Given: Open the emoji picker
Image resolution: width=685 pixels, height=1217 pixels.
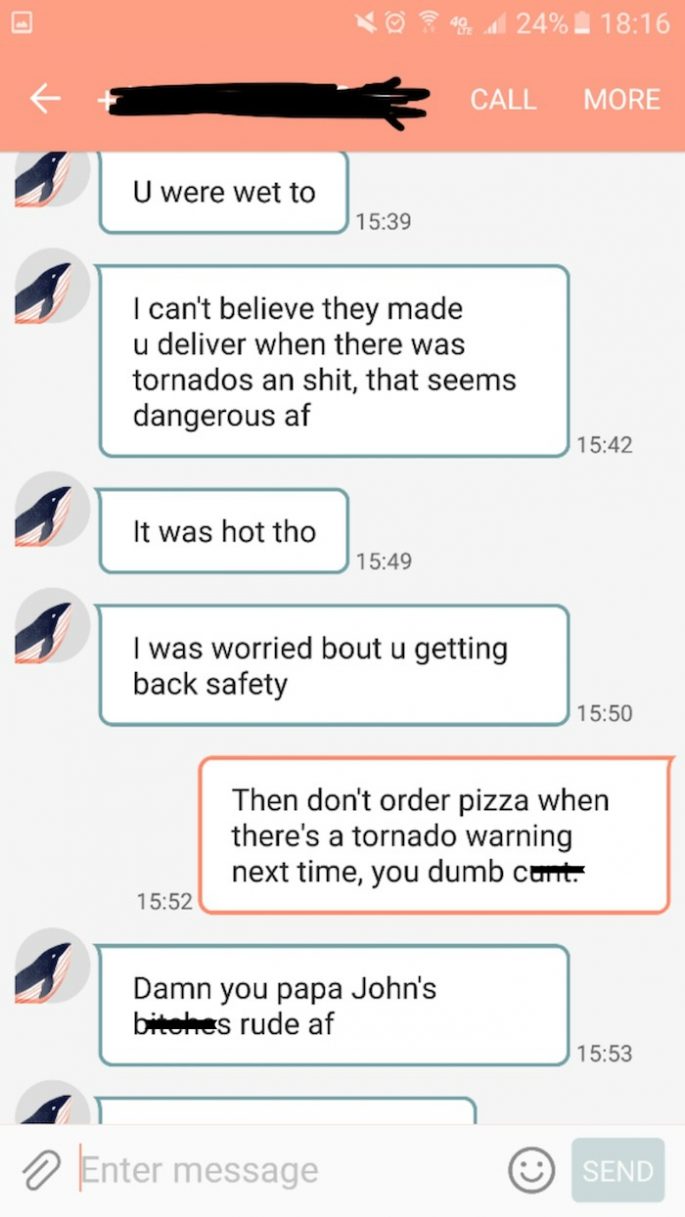Looking at the screenshot, I should [531, 1170].
